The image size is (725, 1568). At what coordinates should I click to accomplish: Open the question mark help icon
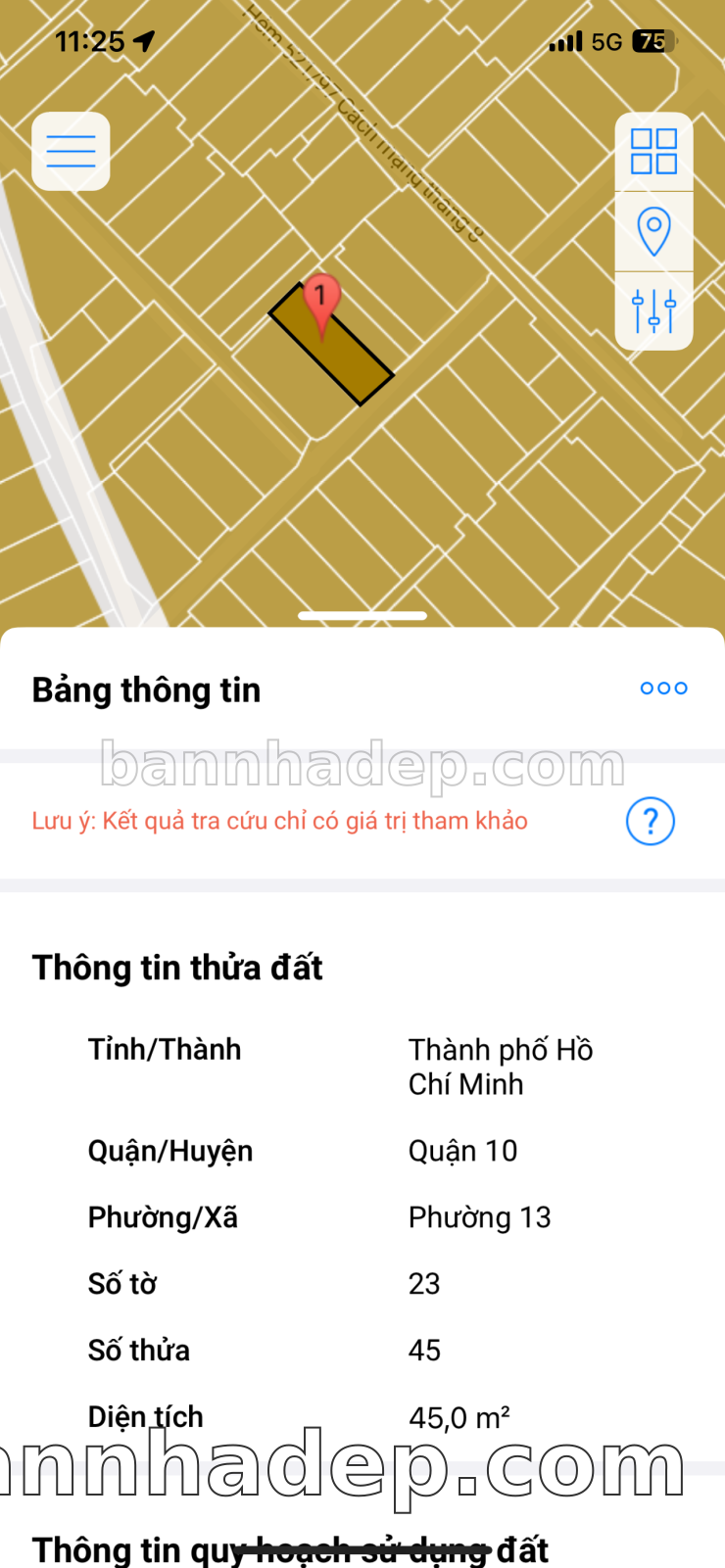(651, 821)
